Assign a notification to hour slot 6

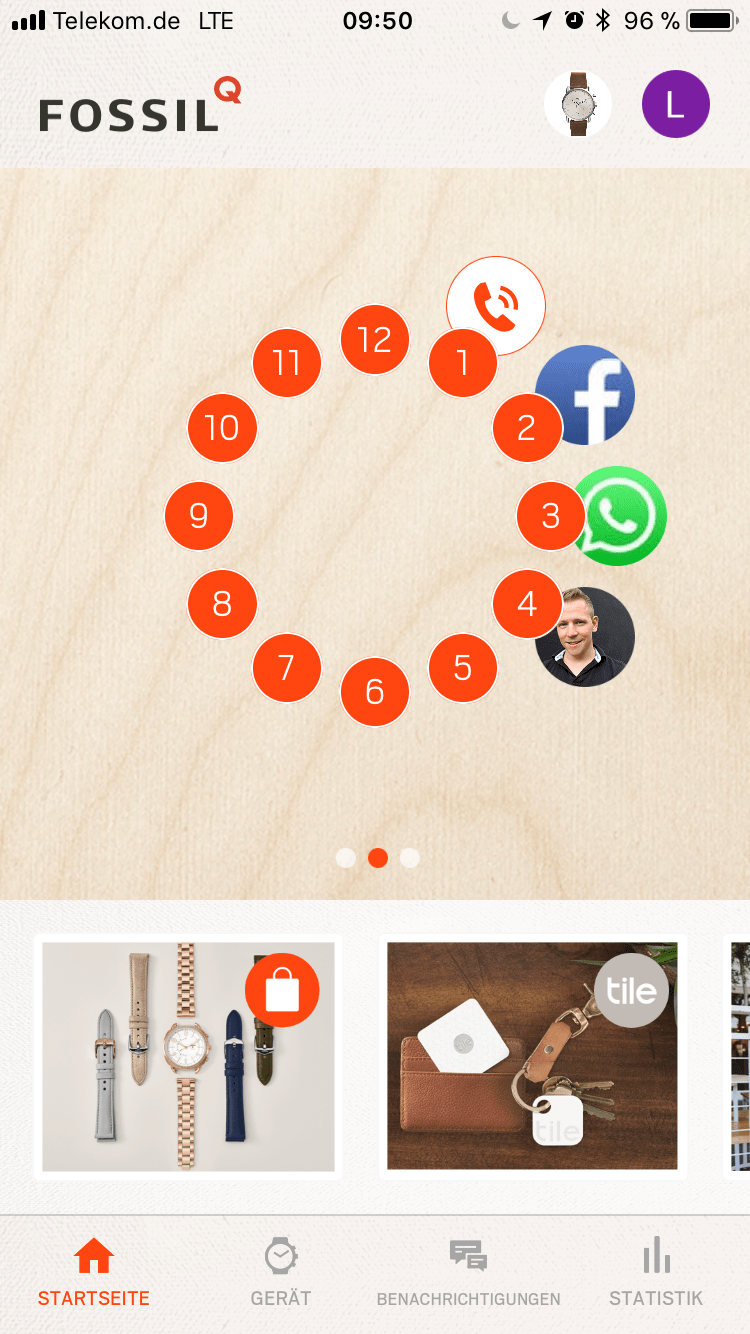375,691
